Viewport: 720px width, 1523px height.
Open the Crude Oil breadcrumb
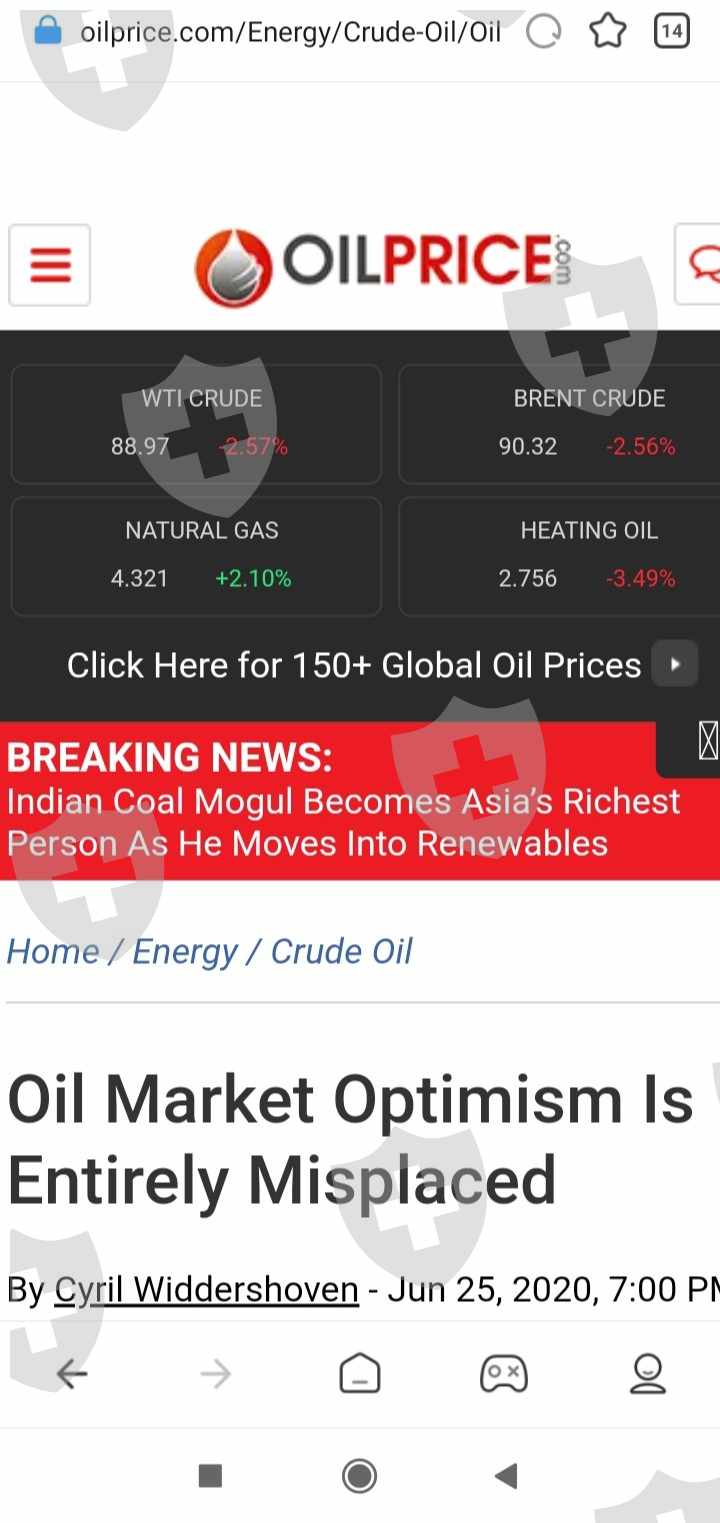tap(342, 951)
